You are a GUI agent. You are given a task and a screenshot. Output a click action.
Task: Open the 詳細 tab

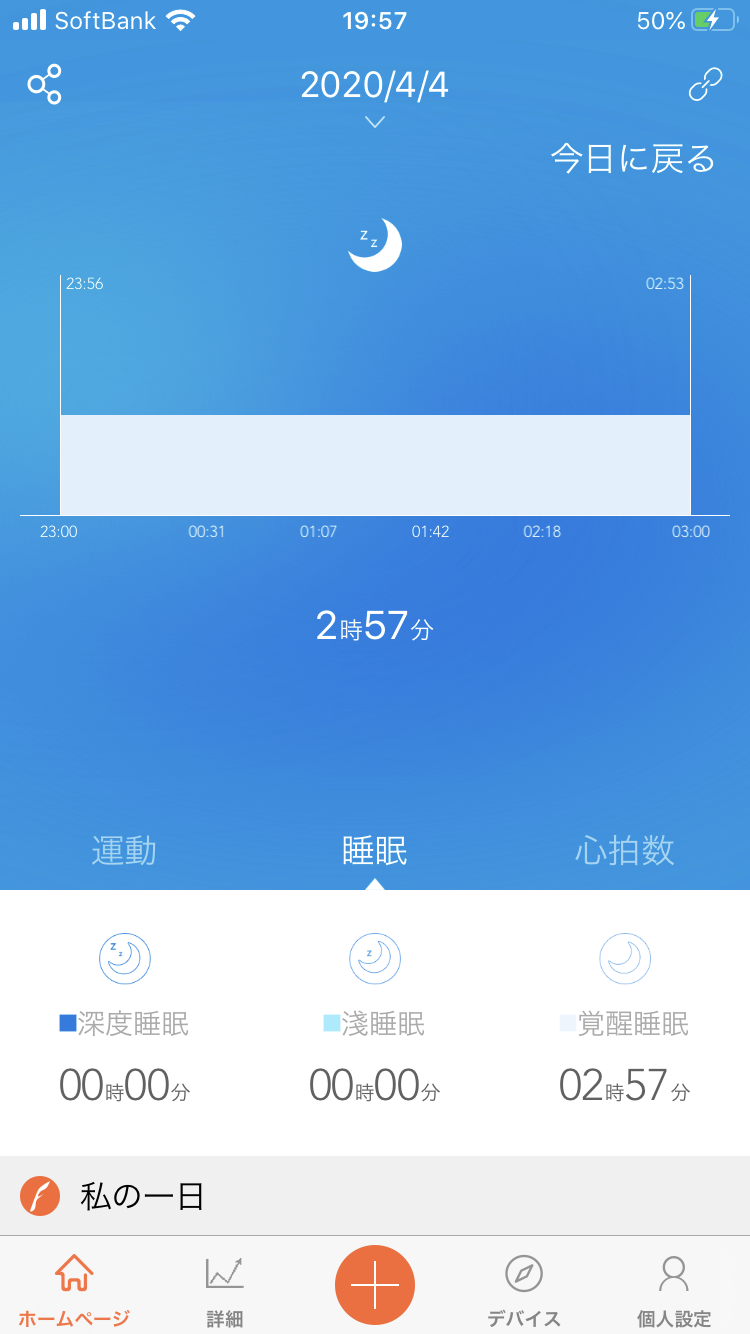coord(225,1288)
